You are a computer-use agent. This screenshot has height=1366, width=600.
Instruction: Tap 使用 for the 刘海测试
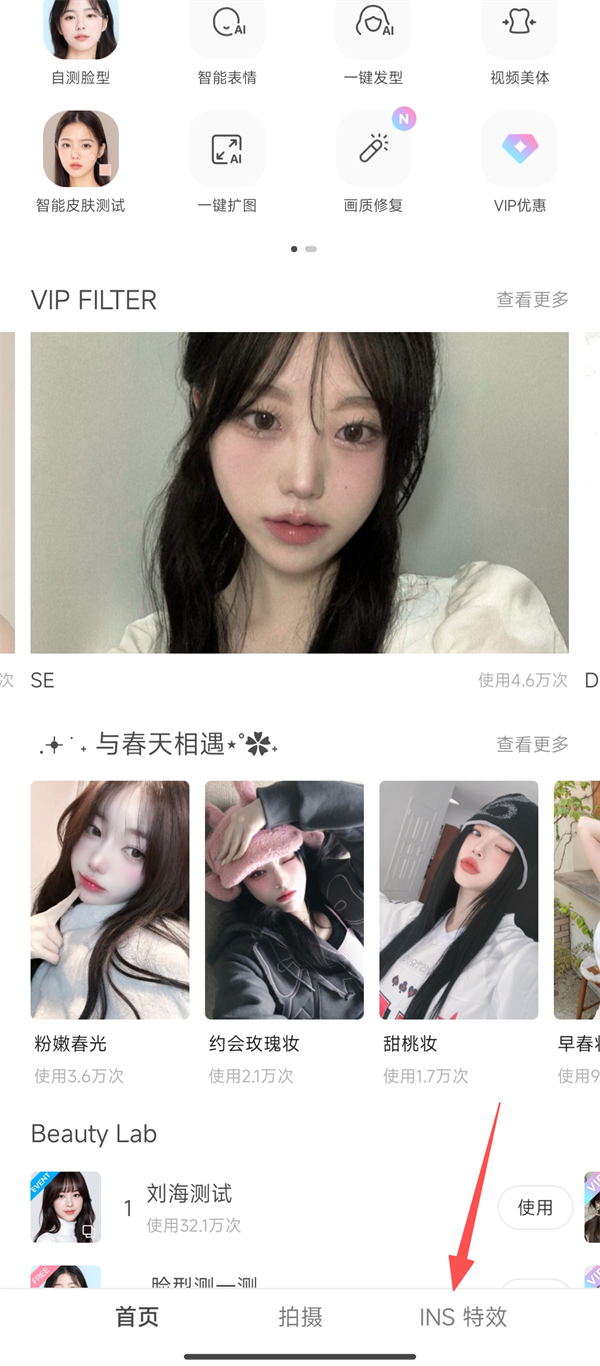(535, 1208)
